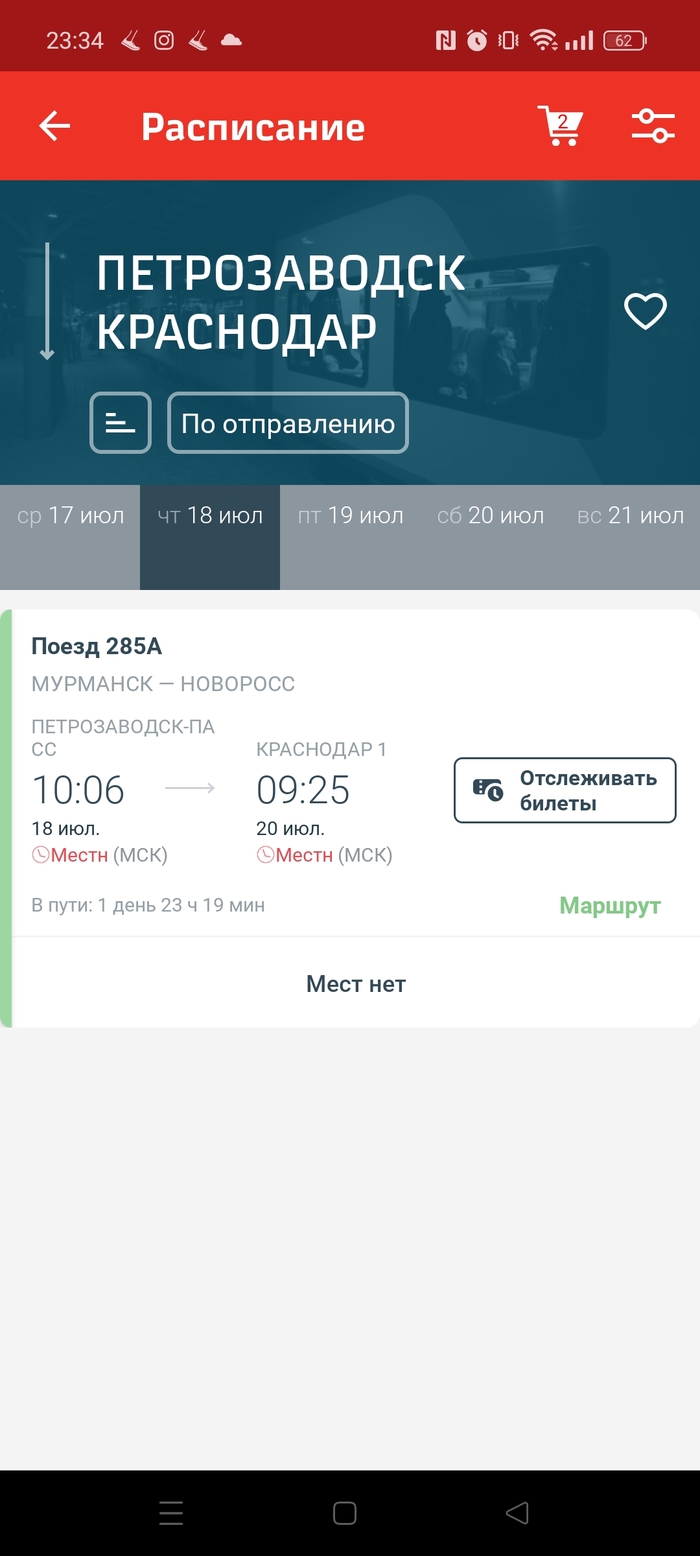Open the system recent apps menu
Screen dimensions: 700x1556
[x=171, y=1513]
